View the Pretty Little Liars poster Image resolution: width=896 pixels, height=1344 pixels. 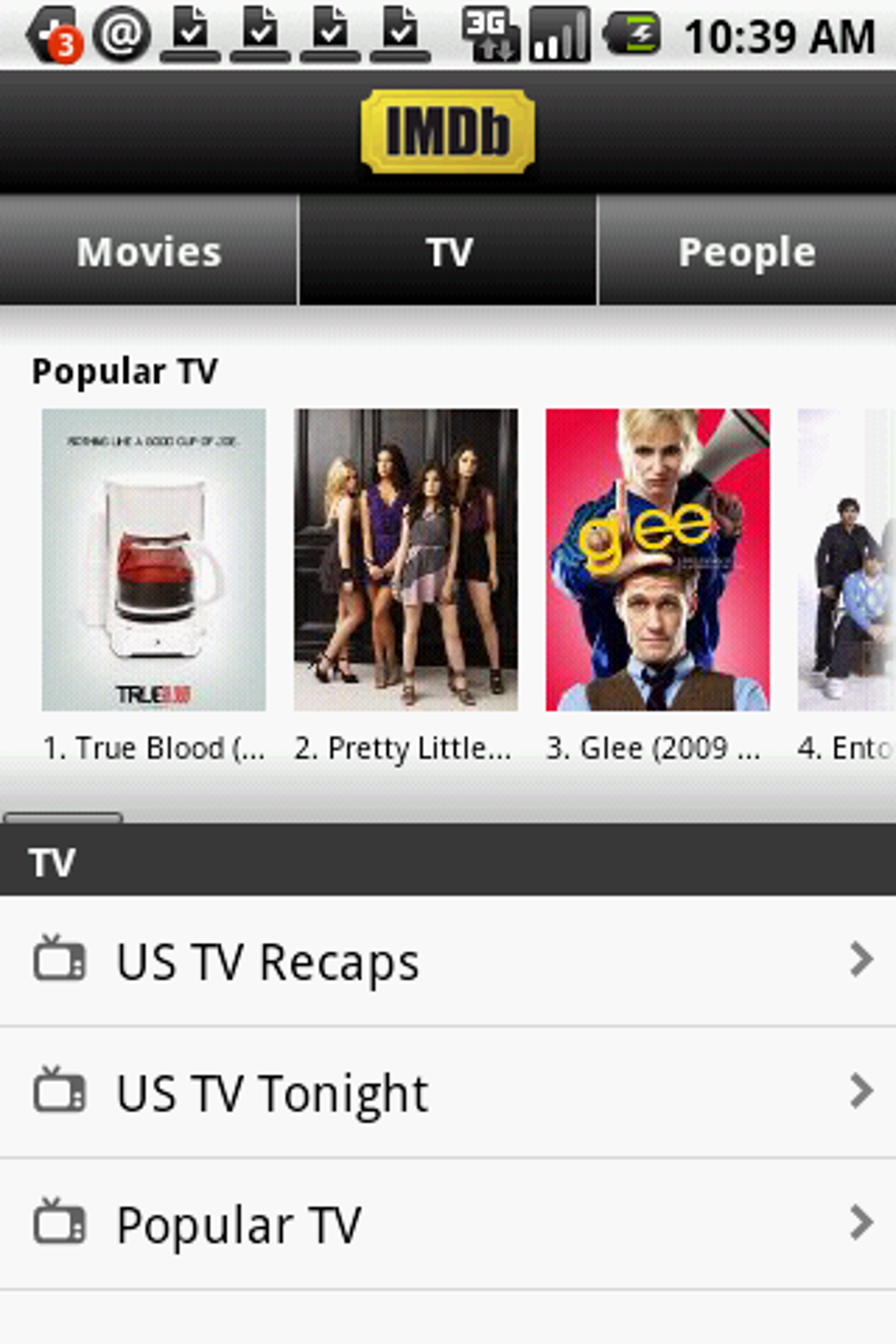tap(405, 560)
